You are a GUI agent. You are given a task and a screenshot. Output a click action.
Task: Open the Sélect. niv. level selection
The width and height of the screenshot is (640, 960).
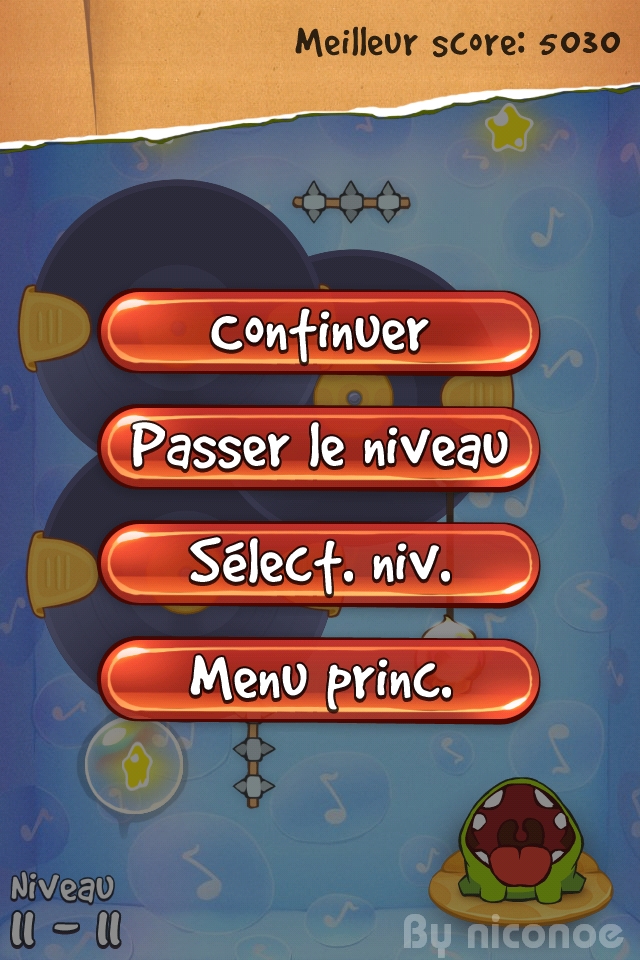(x=319, y=564)
